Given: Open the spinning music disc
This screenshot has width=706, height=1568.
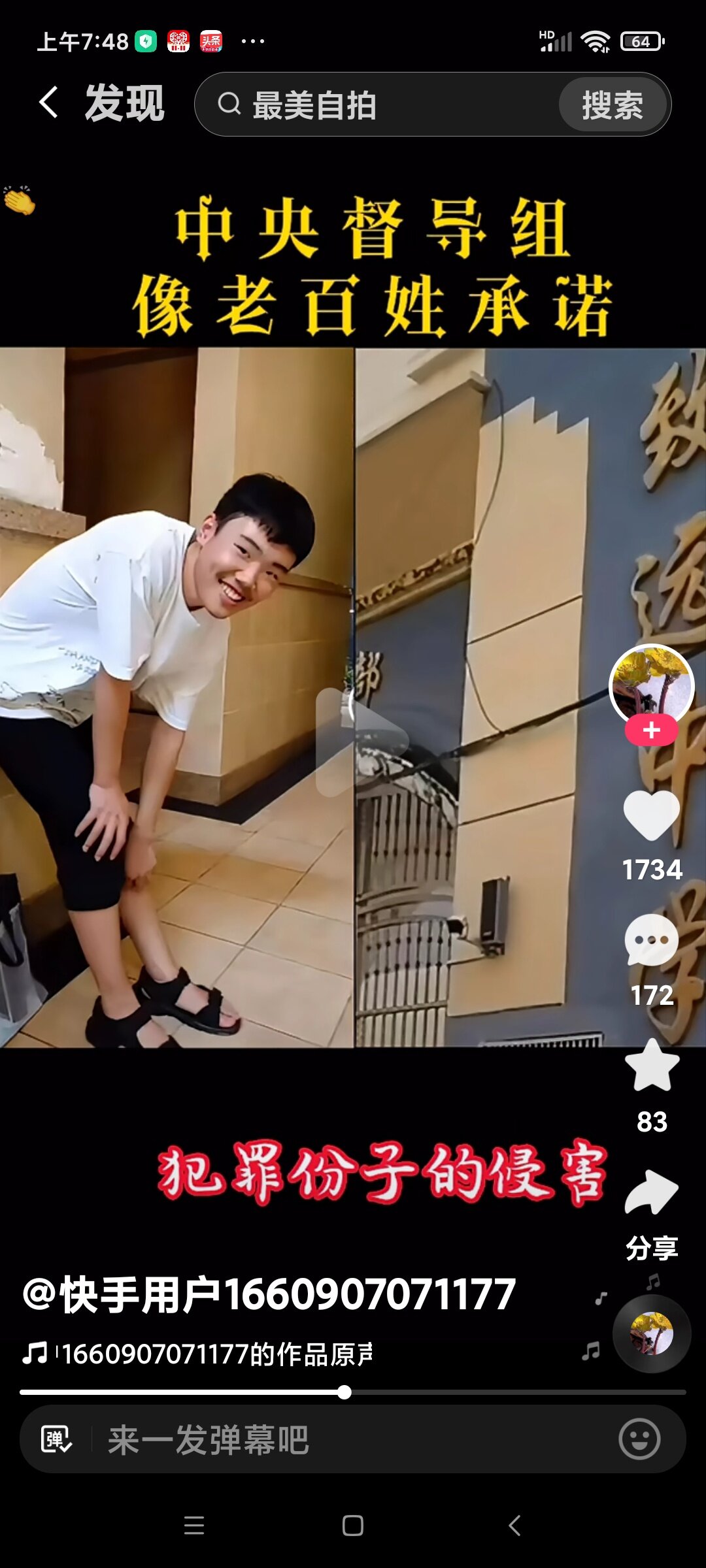Looking at the screenshot, I should click(x=651, y=1333).
